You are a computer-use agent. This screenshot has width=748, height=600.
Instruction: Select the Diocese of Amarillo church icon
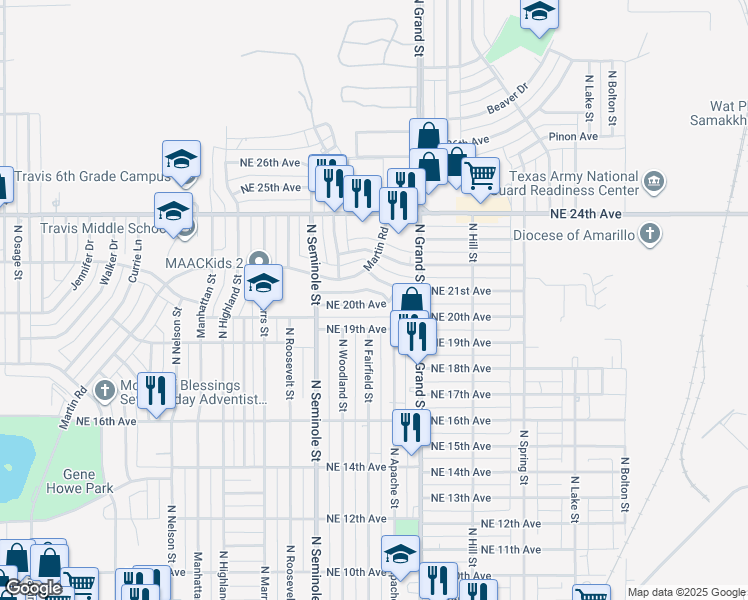649,234
